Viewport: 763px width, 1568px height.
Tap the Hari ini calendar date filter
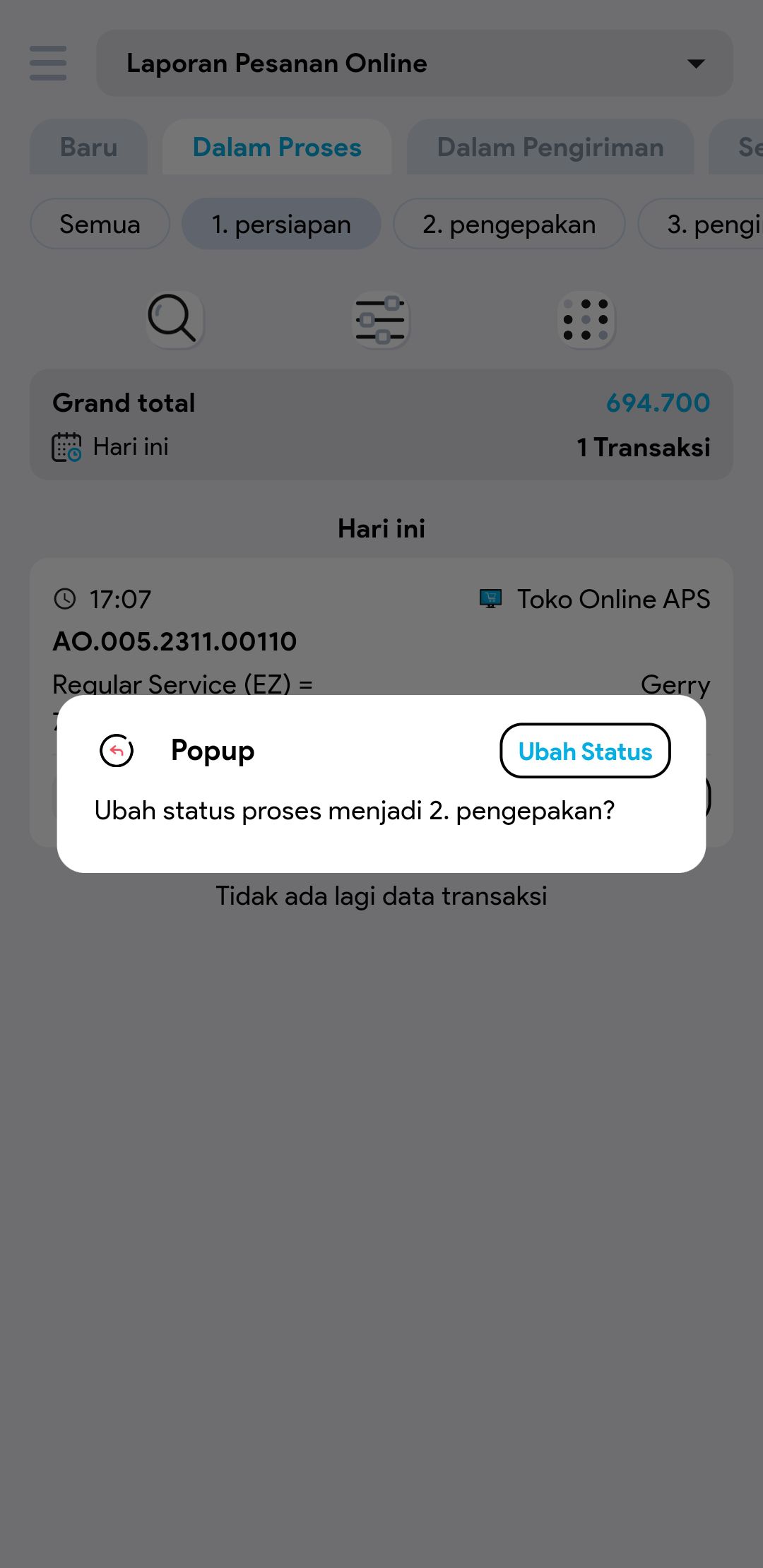click(111, 447)
